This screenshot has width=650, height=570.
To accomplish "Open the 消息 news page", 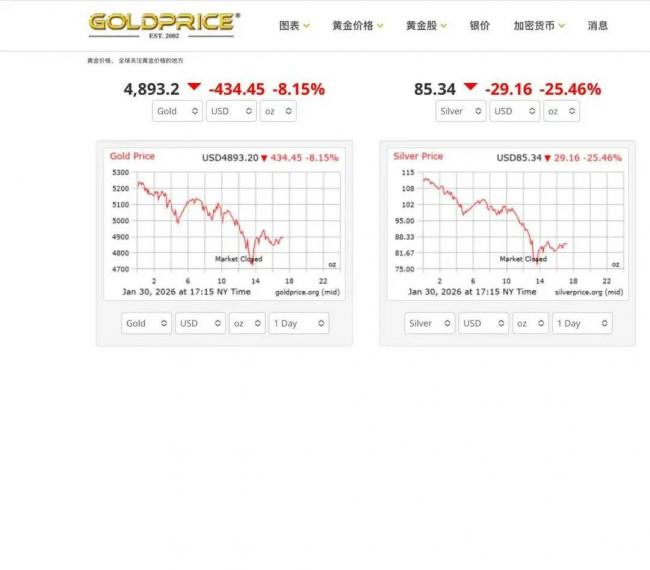I will 597,25.
